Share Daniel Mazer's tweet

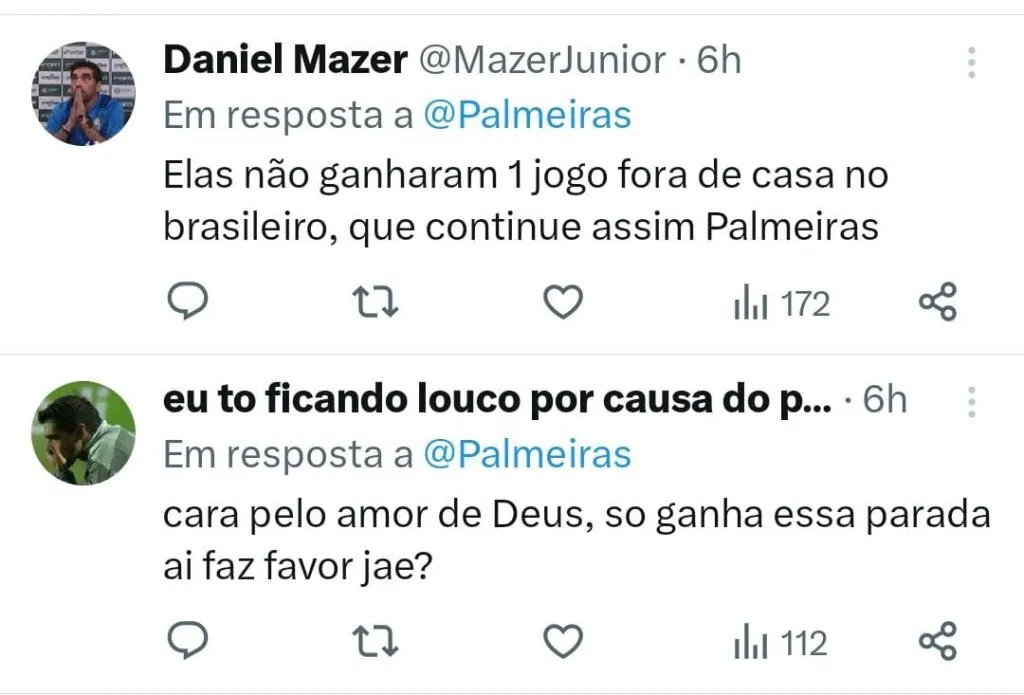[x=937, y=302]
